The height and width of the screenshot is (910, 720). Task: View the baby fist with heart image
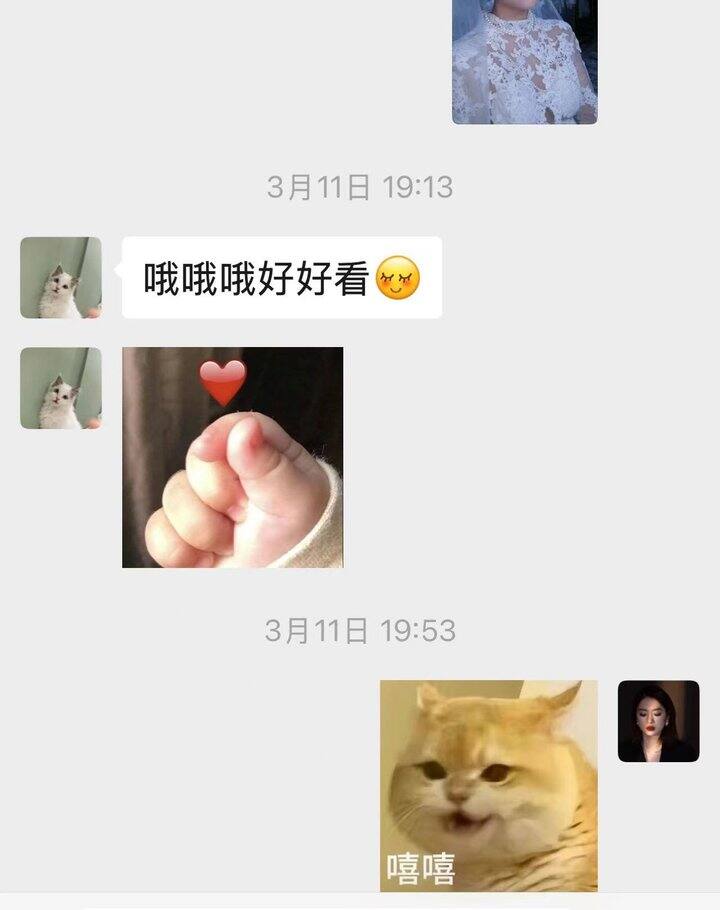coord(232,457)
